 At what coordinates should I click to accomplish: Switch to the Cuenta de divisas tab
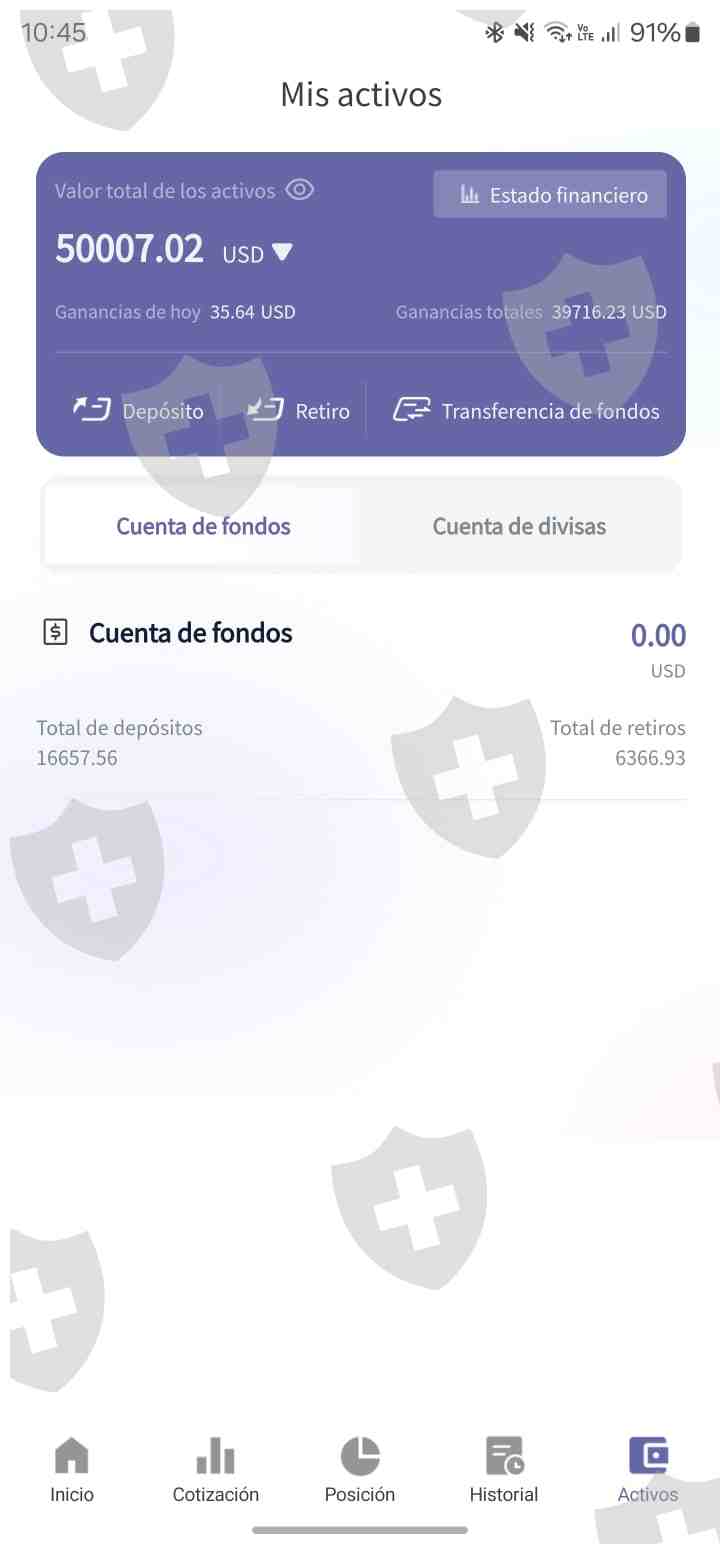(519, 526)
